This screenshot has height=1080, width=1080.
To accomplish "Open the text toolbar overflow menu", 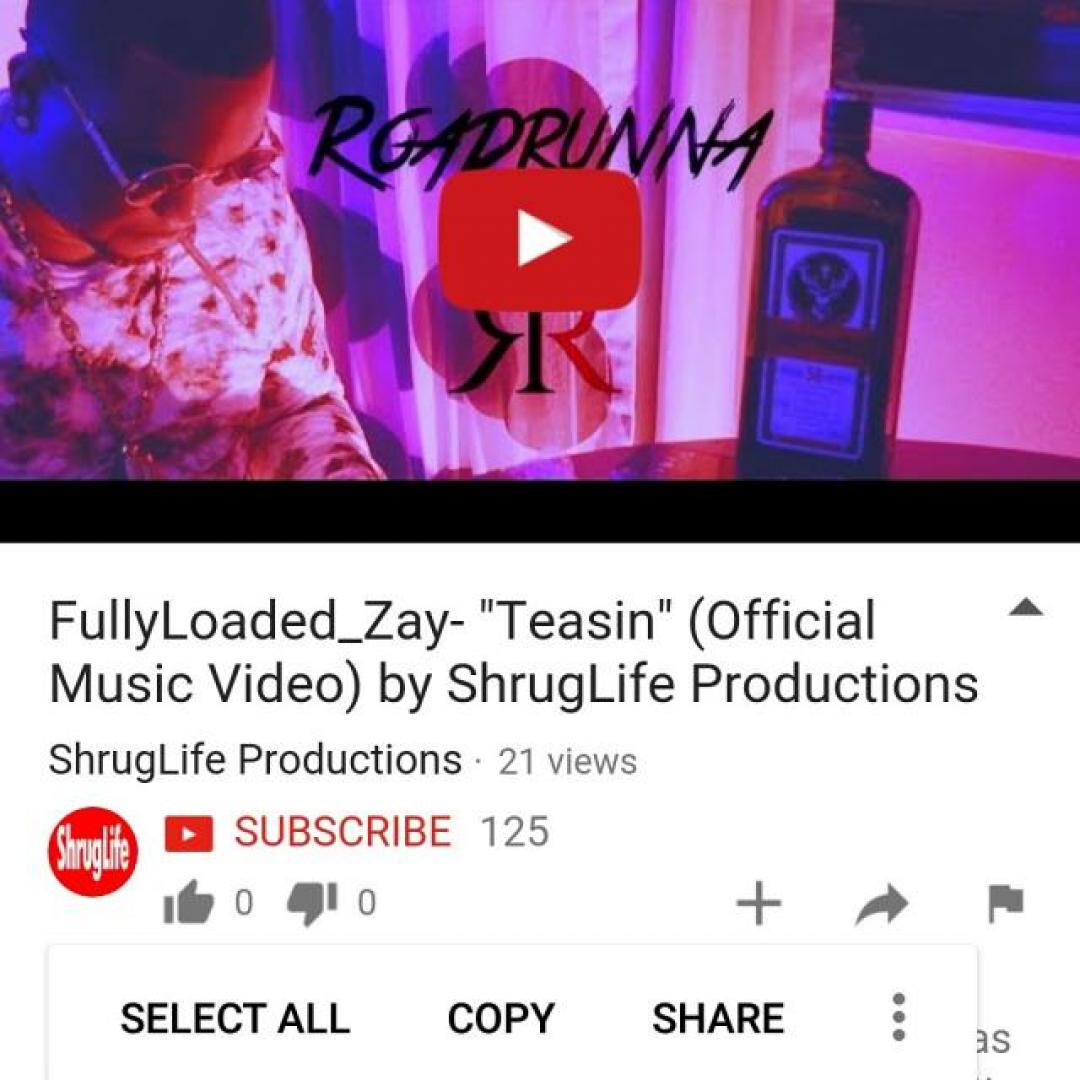I will click(x=898, y=1017).
